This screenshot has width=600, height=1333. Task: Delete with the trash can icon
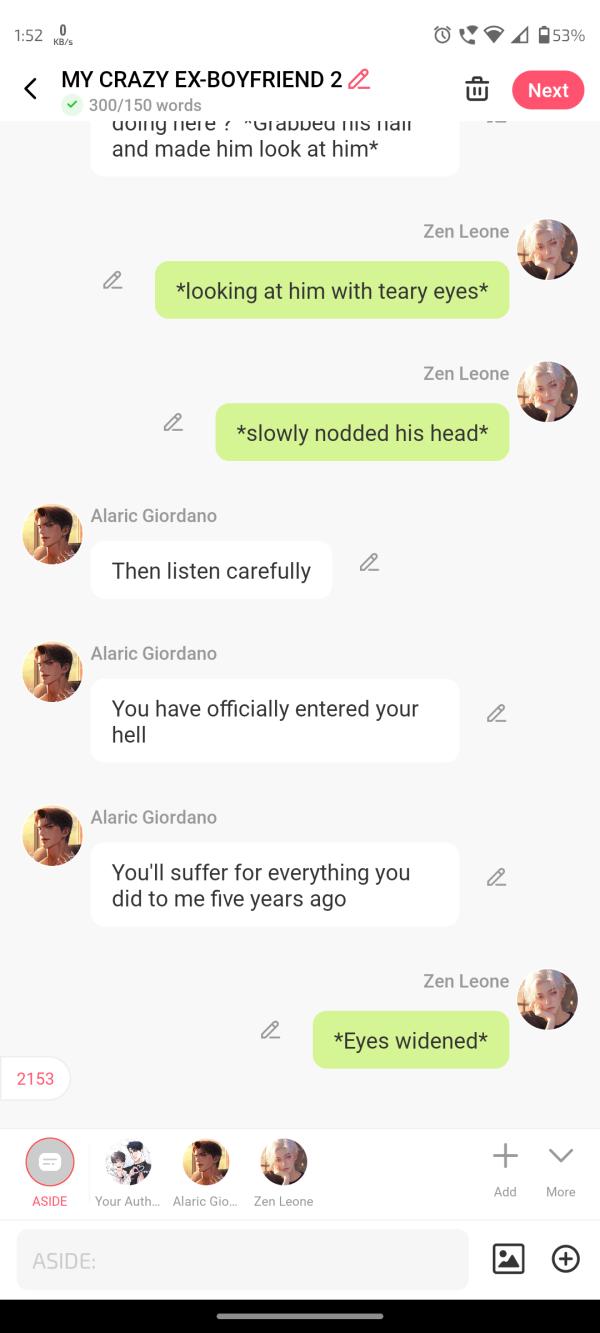tap(477, 89)
